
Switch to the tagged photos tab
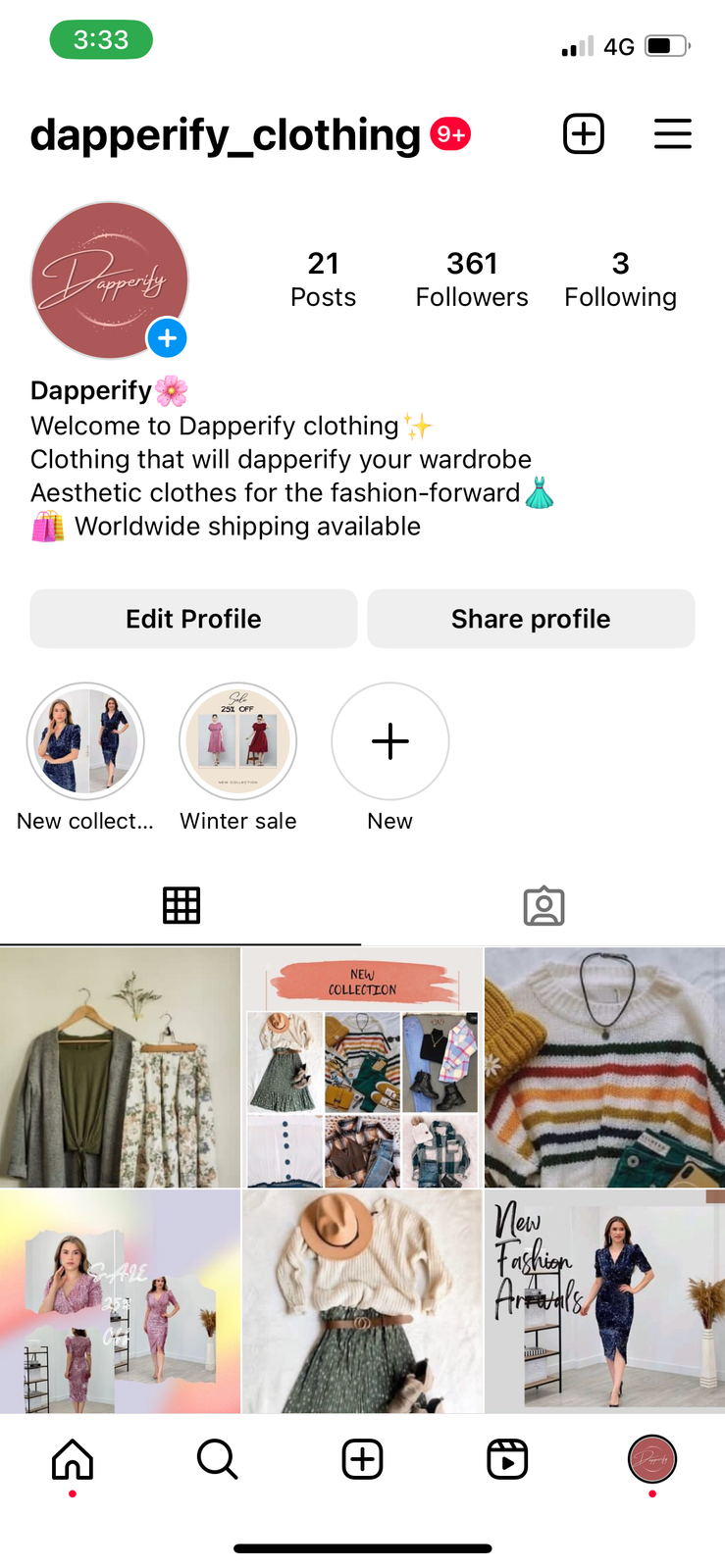pyautogui.click(x=544, y=905)
